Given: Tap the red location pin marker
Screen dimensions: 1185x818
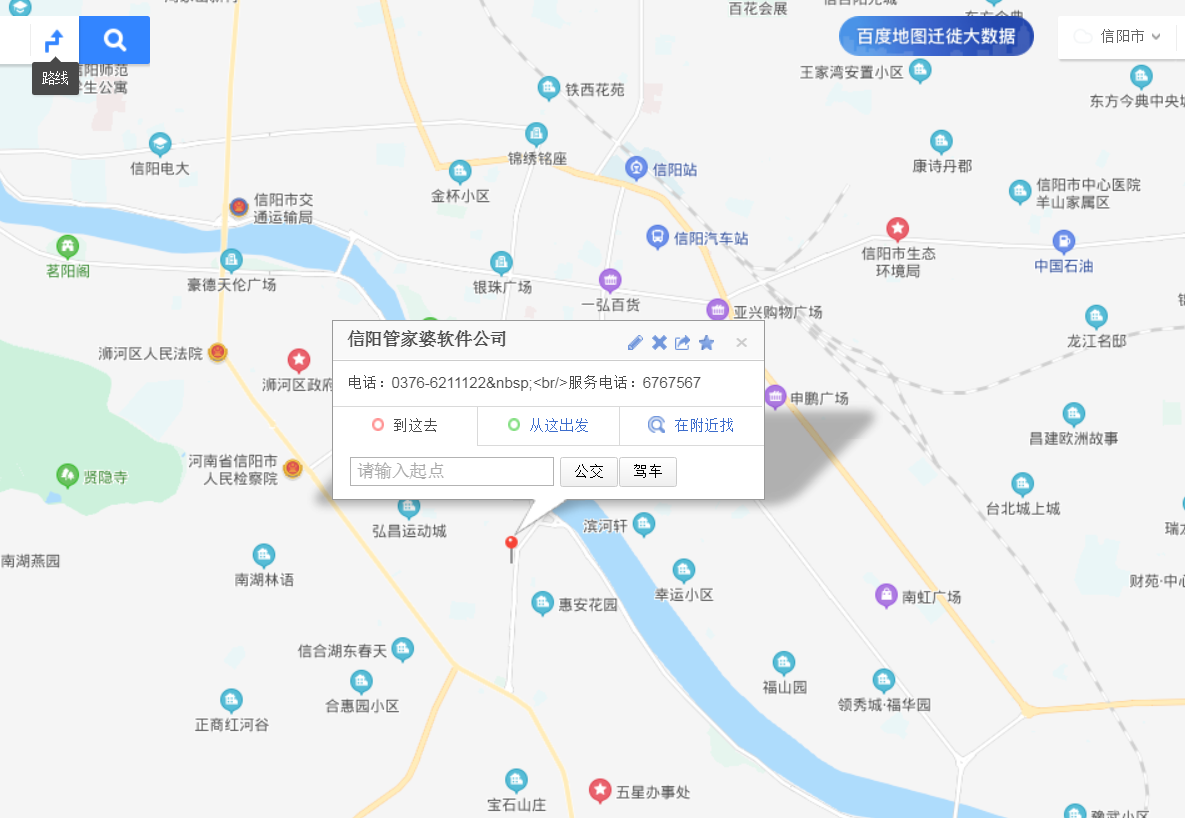Looking at the screenshot, I should 511,545.
